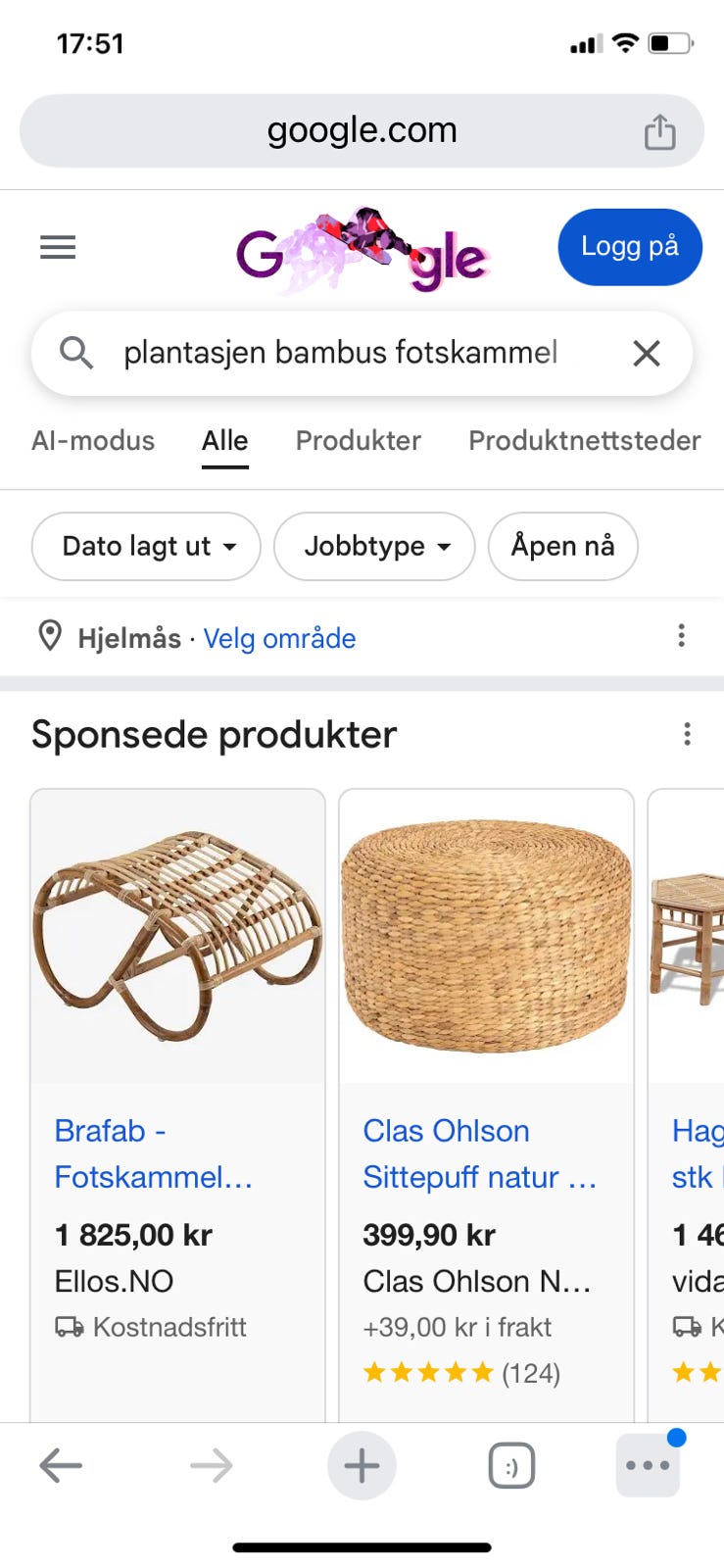Tap the back arrow in the browser bar
This screenshot has height=1568, width=724.
point(61,1464)
